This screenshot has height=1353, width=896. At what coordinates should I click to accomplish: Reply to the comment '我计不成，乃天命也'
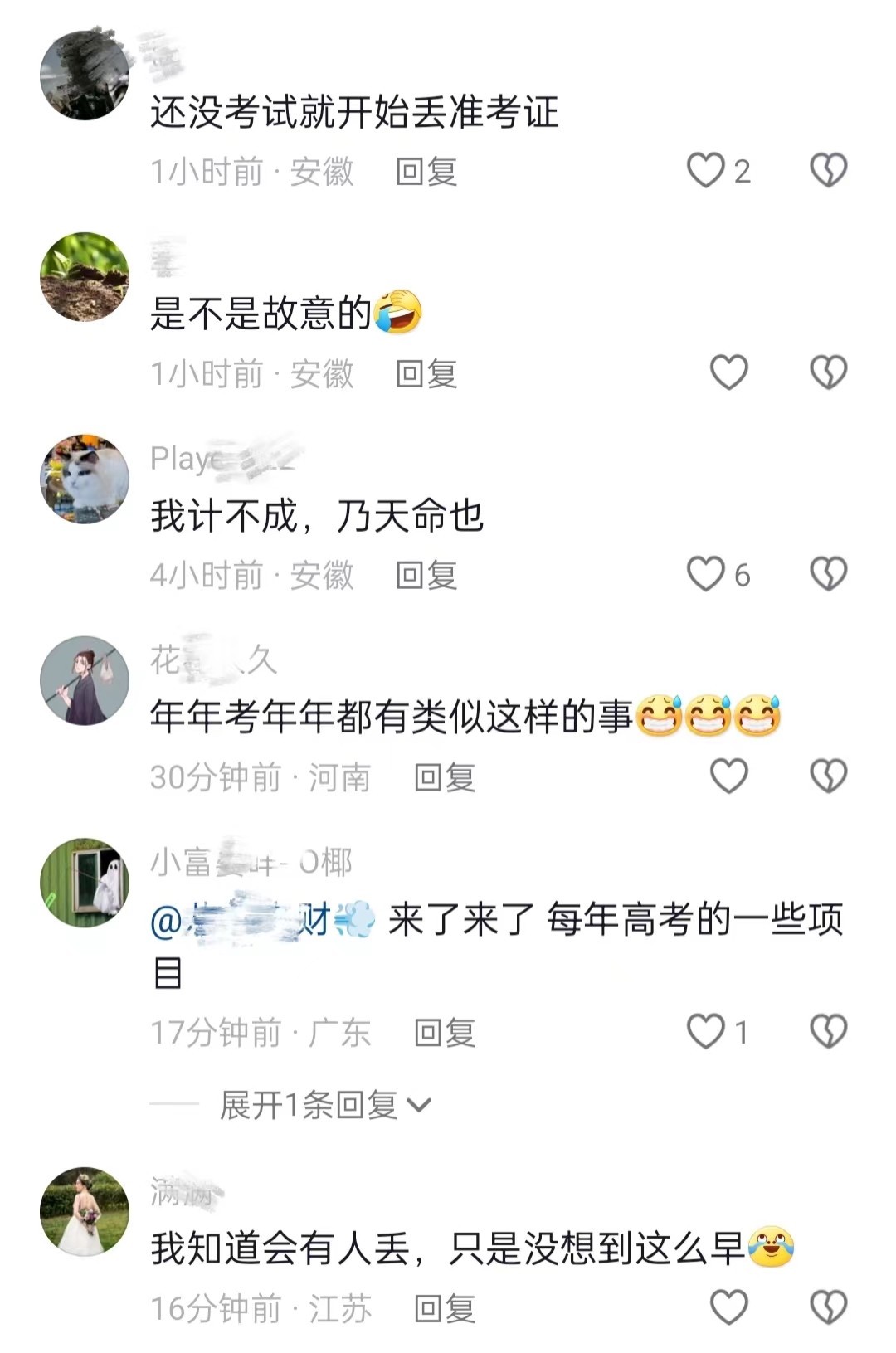[x=426, y=575]
